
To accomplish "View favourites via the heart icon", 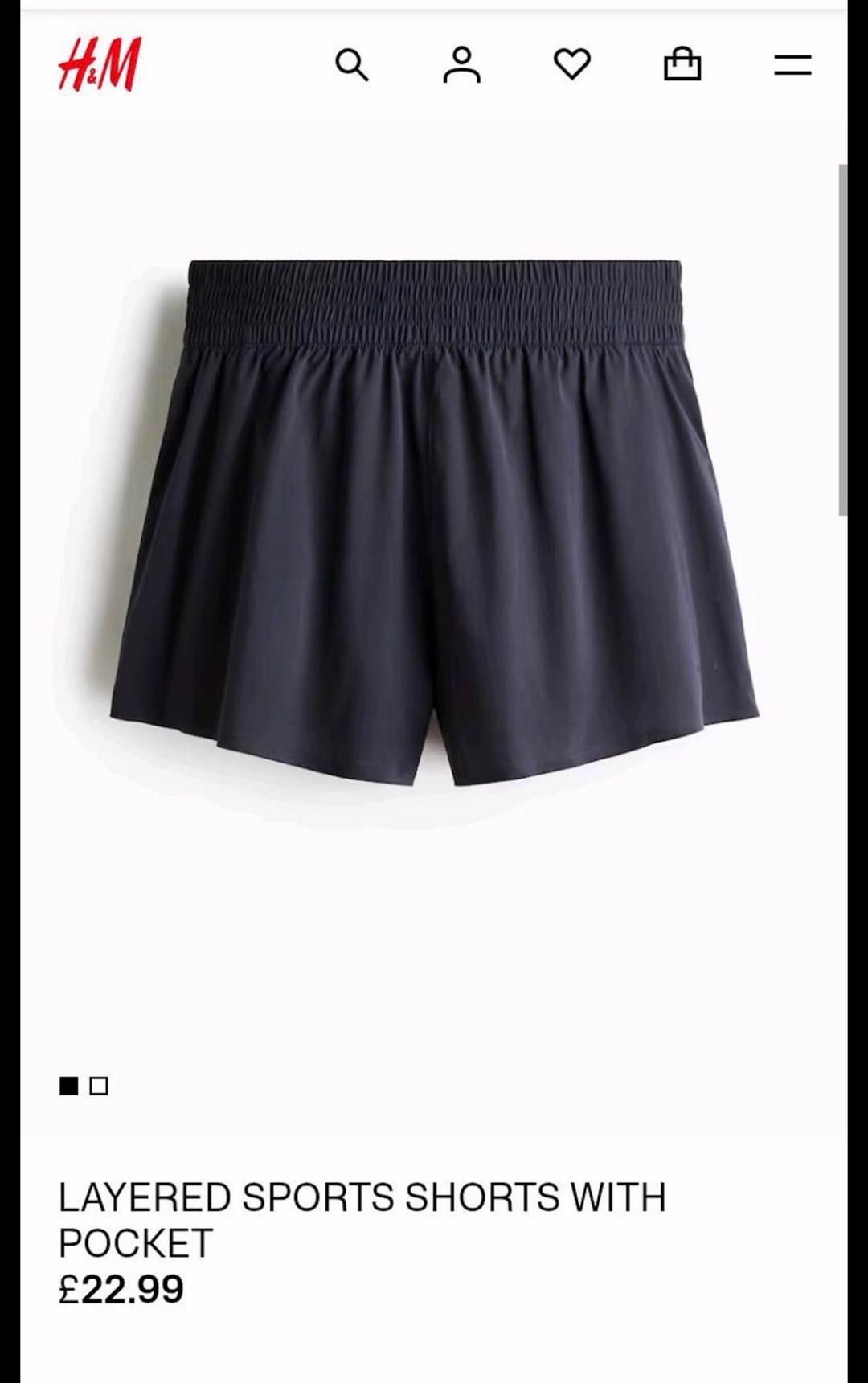I will [572, 64].
